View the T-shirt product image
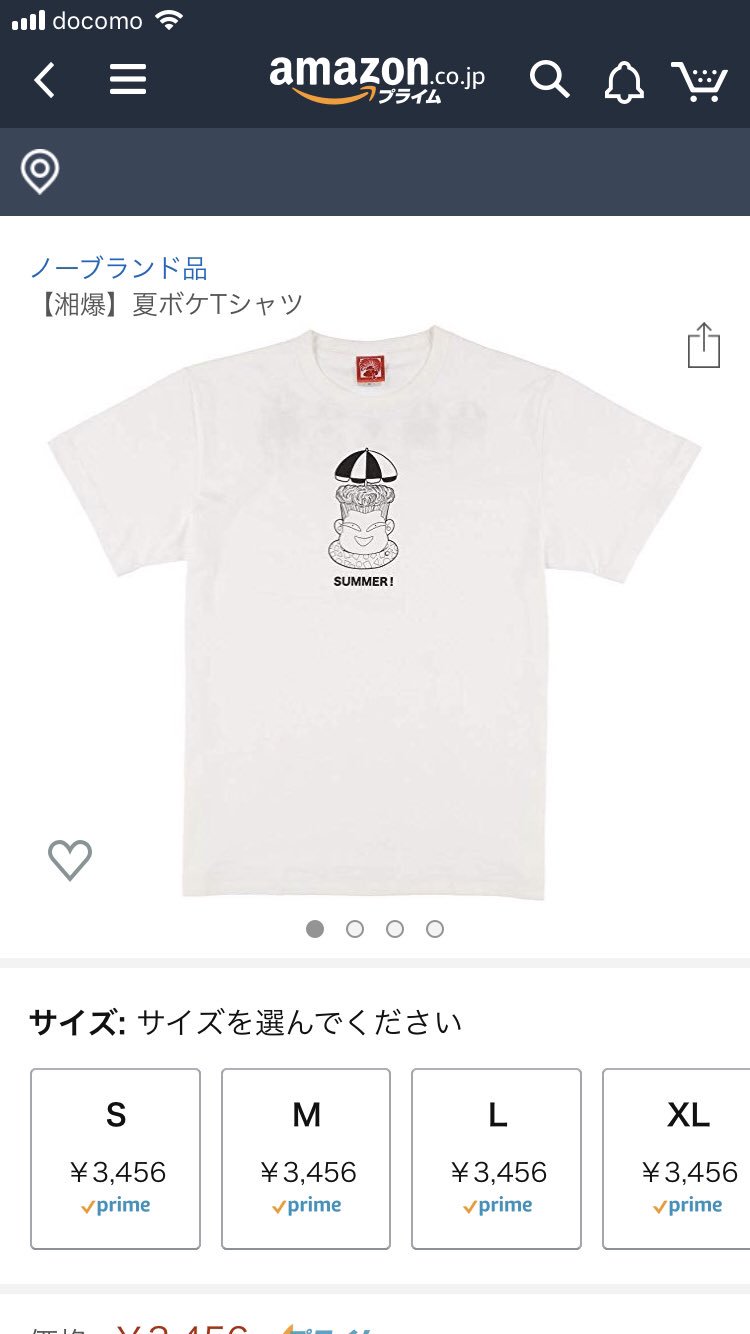The height and width of the screenshot is (1334, 750). coord(375,612)
